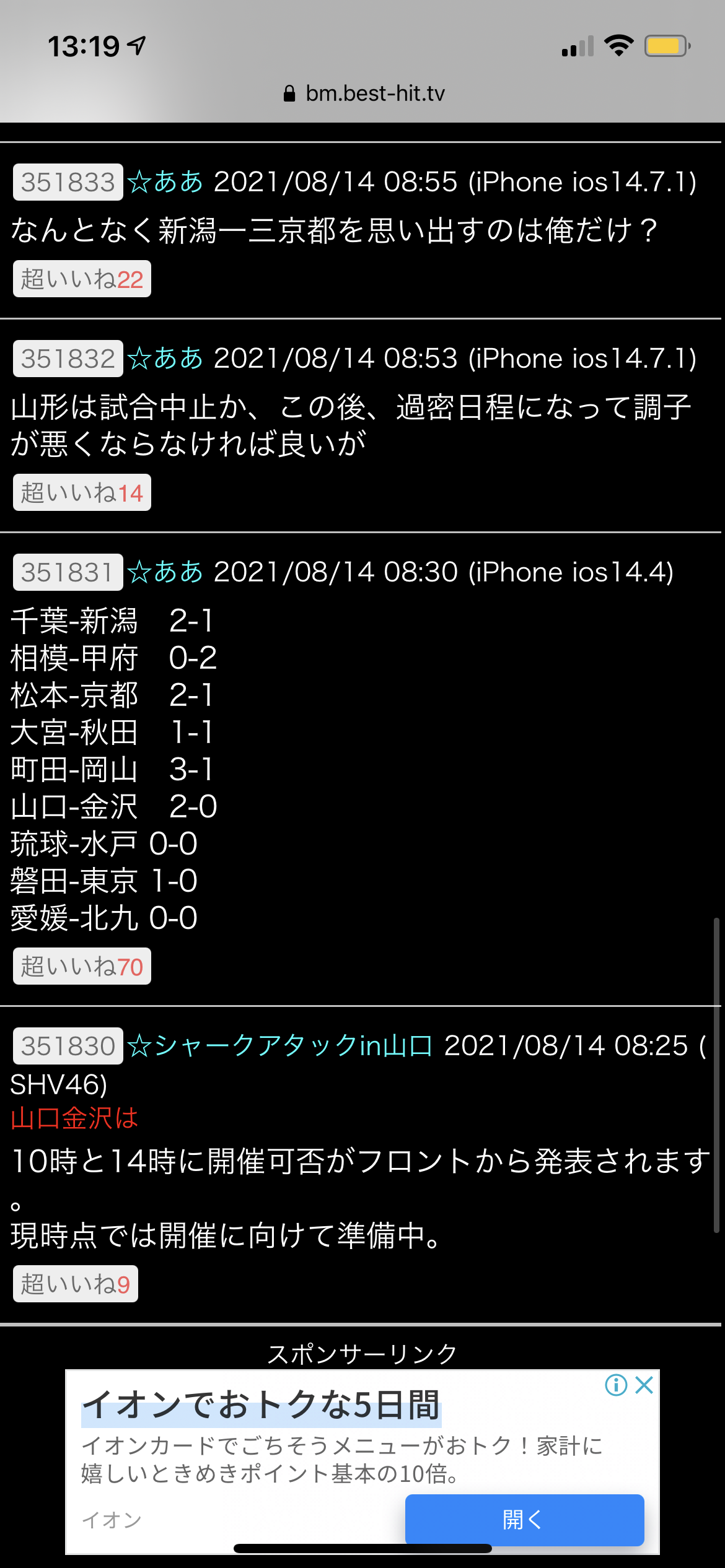Close the イオン ad banner
The image size is (725, 1568).
click(645, 1385)
